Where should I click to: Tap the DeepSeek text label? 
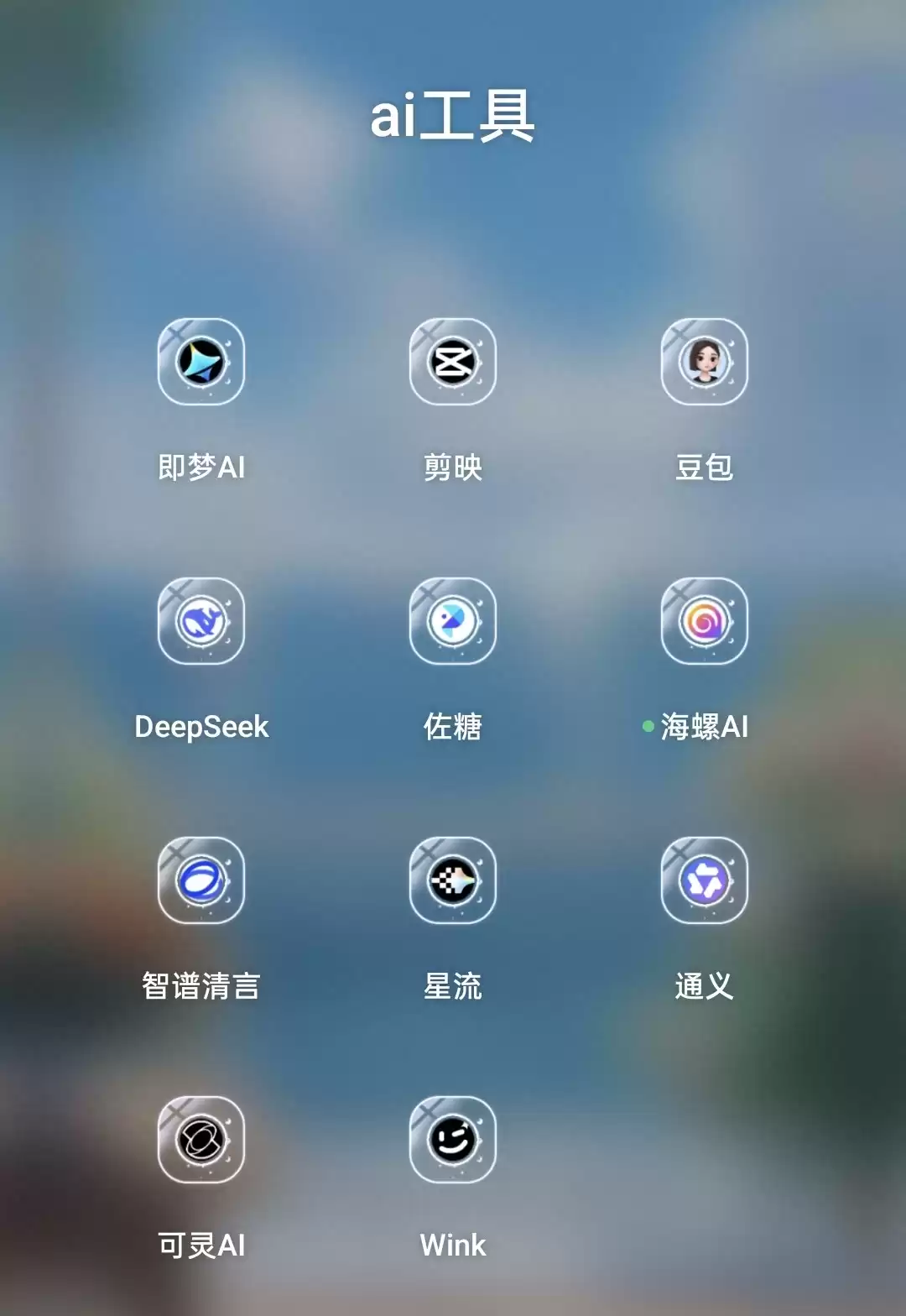click(201, 727)
